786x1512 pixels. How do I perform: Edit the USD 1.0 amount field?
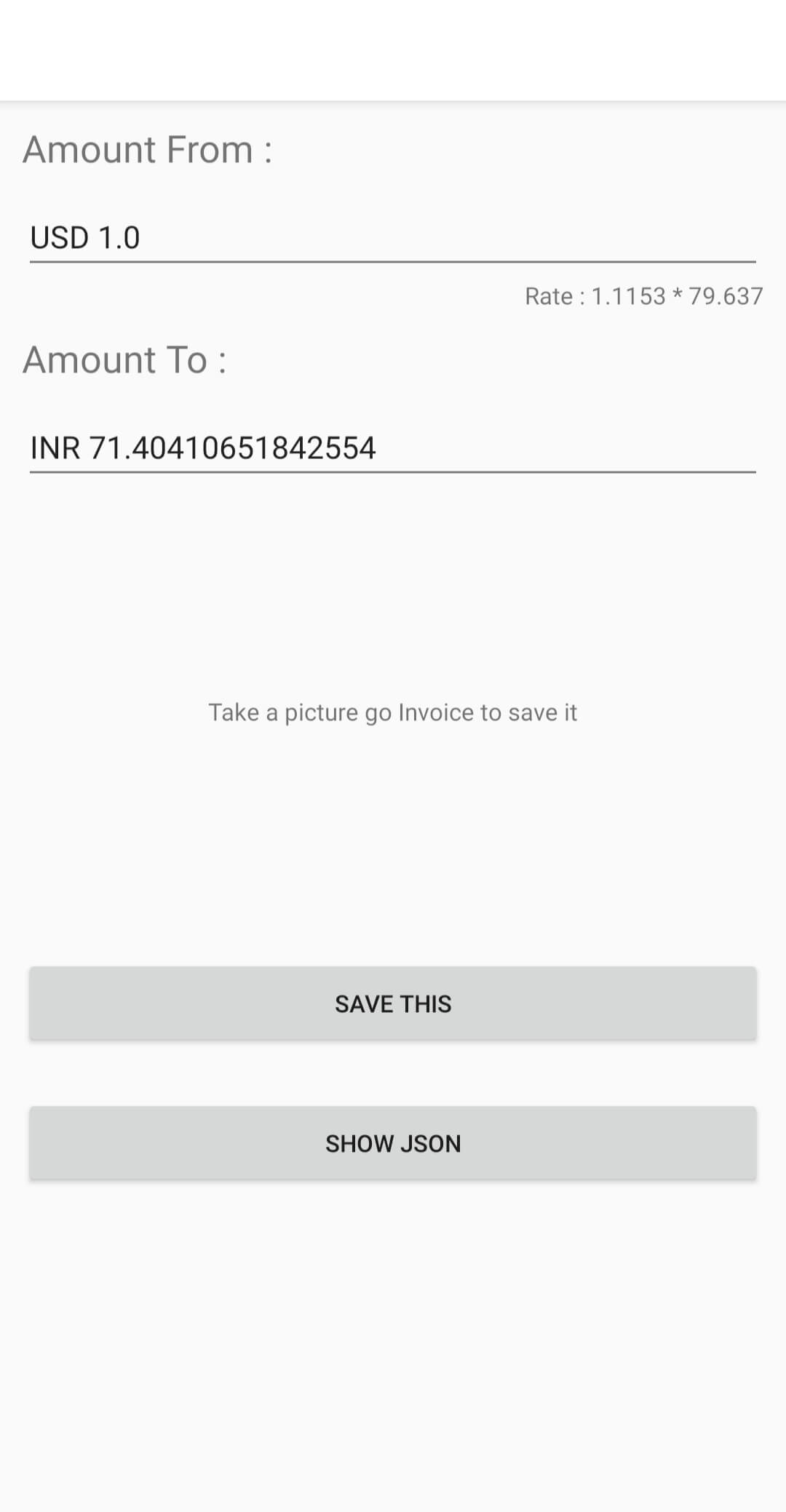(x=393, y=239)
